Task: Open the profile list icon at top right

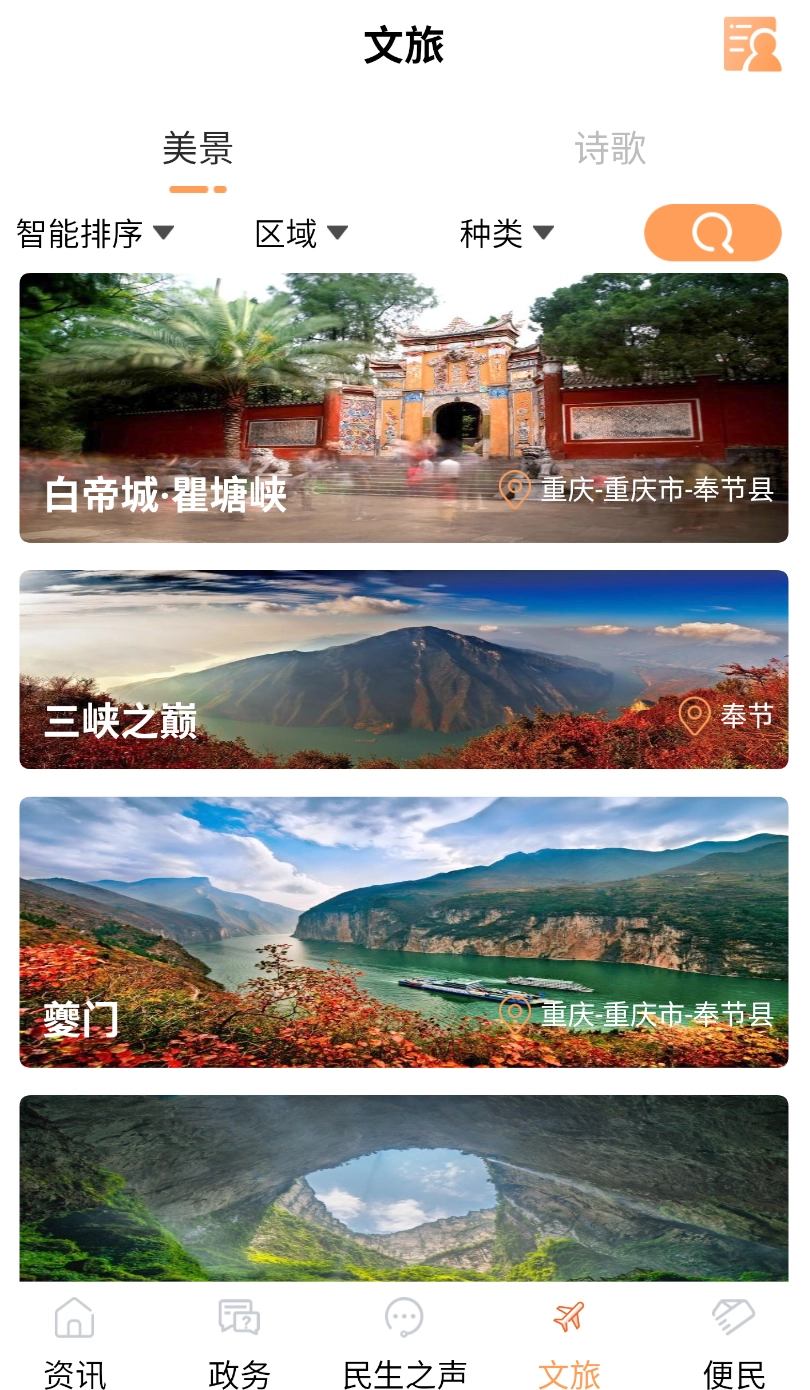Action: coord(751,44)
